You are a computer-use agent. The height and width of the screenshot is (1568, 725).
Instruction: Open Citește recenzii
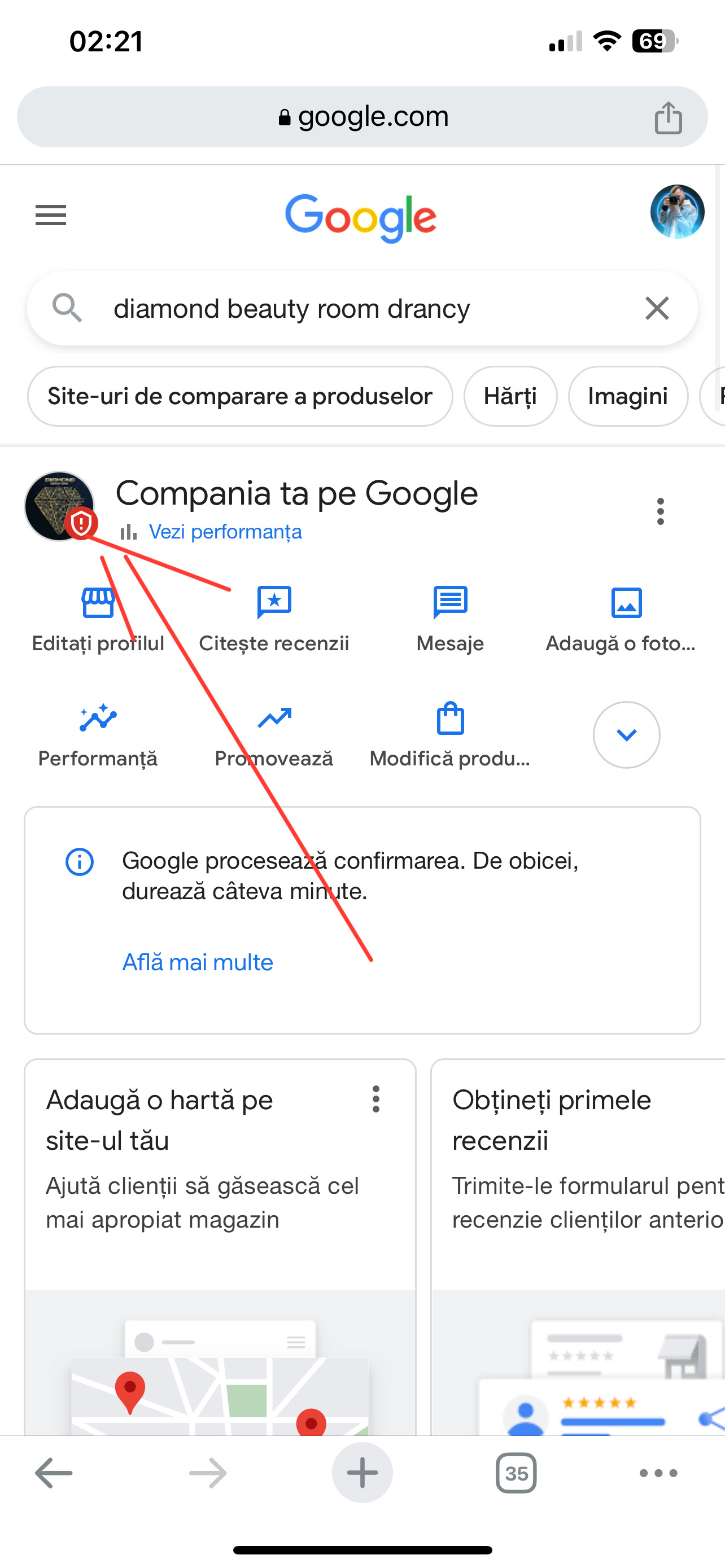click(x=274, y=616)
